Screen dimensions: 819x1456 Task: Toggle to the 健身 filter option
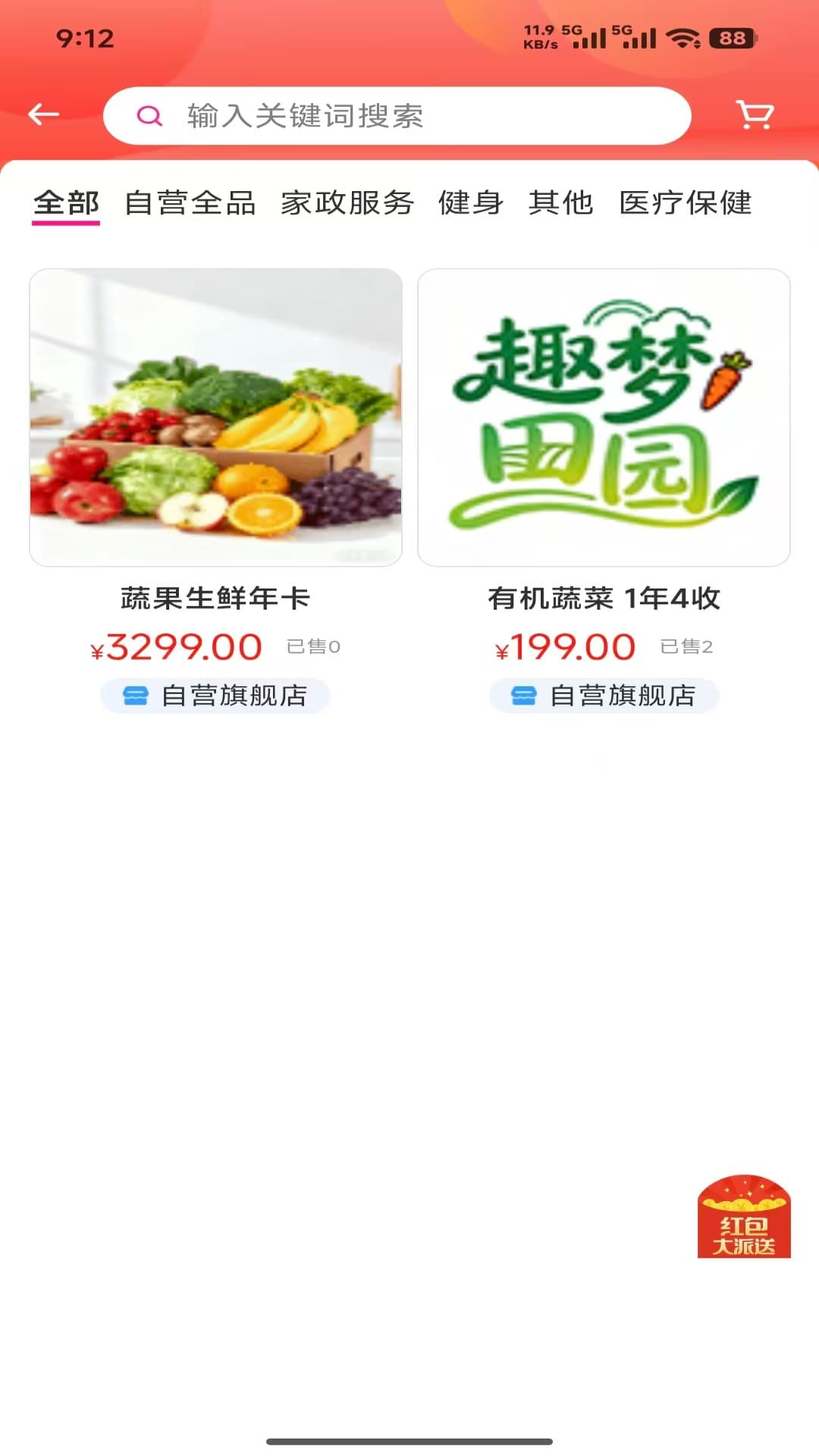coord(469,202)
